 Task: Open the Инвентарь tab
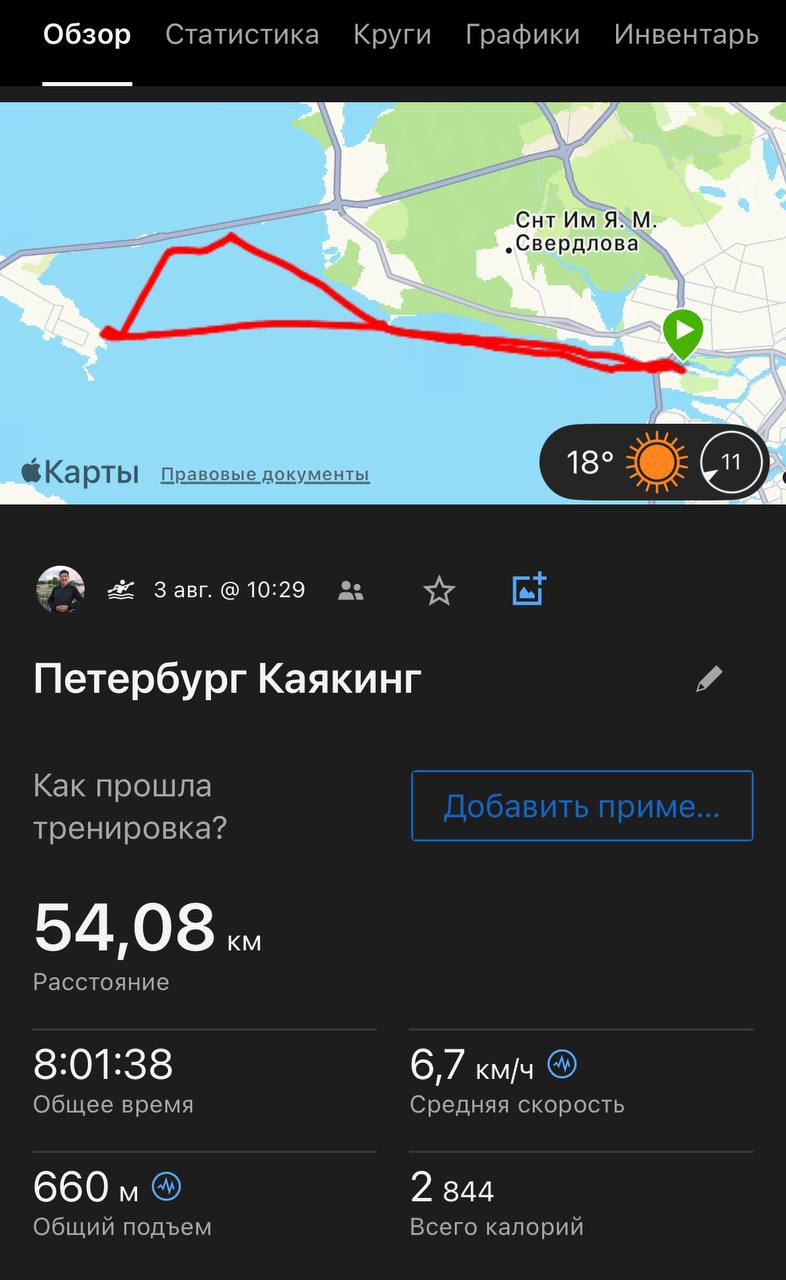coord(686,36)
